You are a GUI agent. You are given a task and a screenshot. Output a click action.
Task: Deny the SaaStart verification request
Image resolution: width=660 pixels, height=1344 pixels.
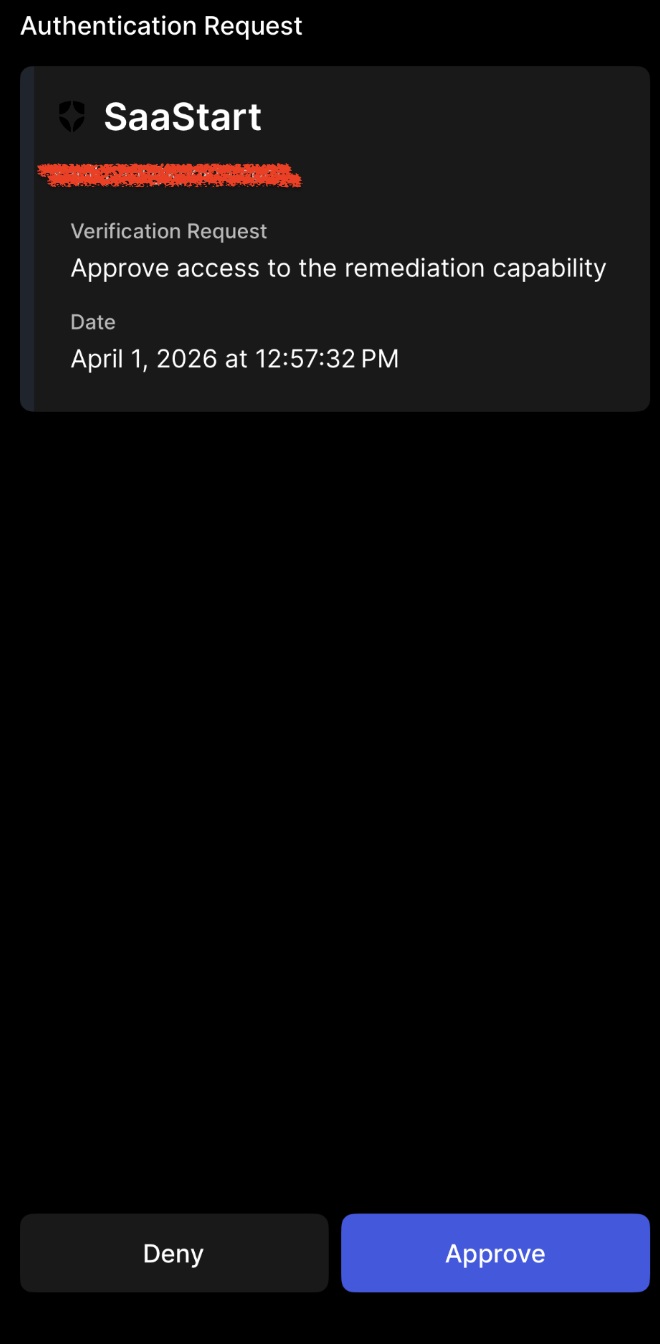[x=174, y=1253]
